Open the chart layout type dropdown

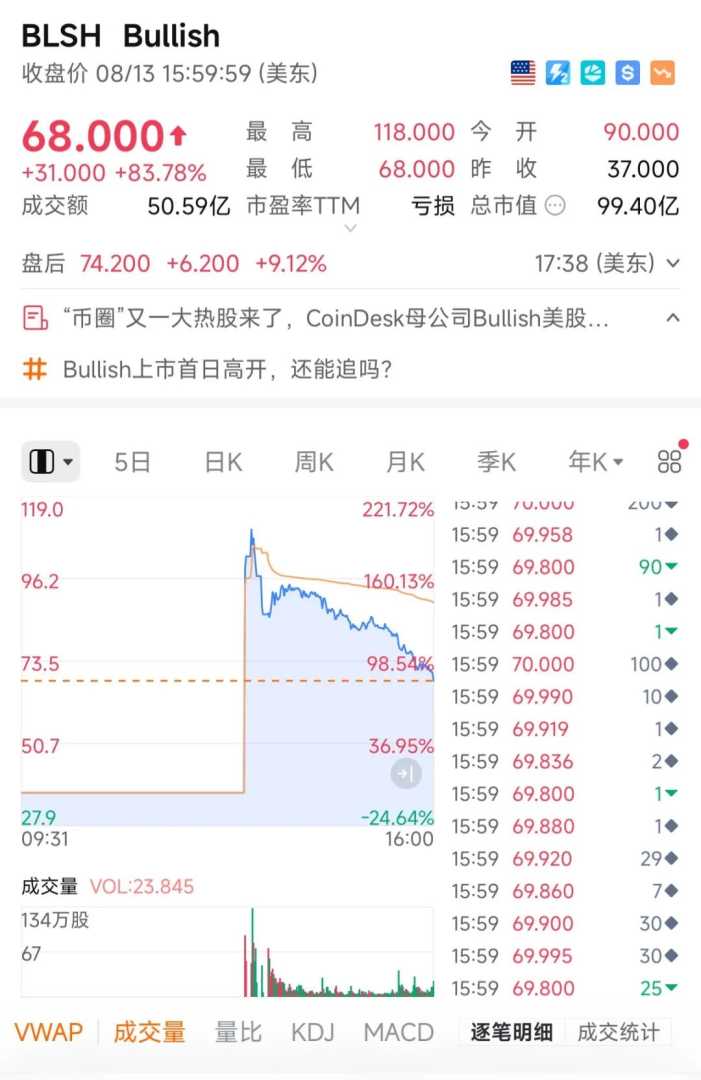pos(51,462)
